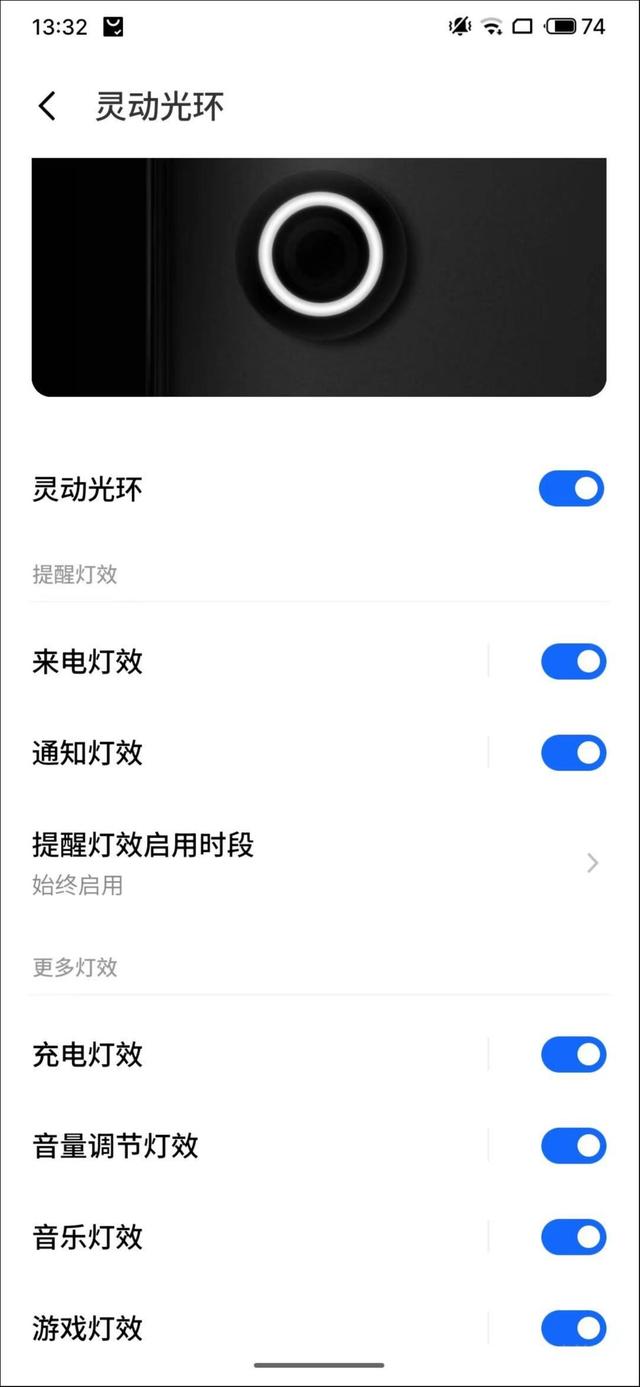Open 提醒灯效启用时段 settings
This screenshot has width=640, height=1387.
320,861
